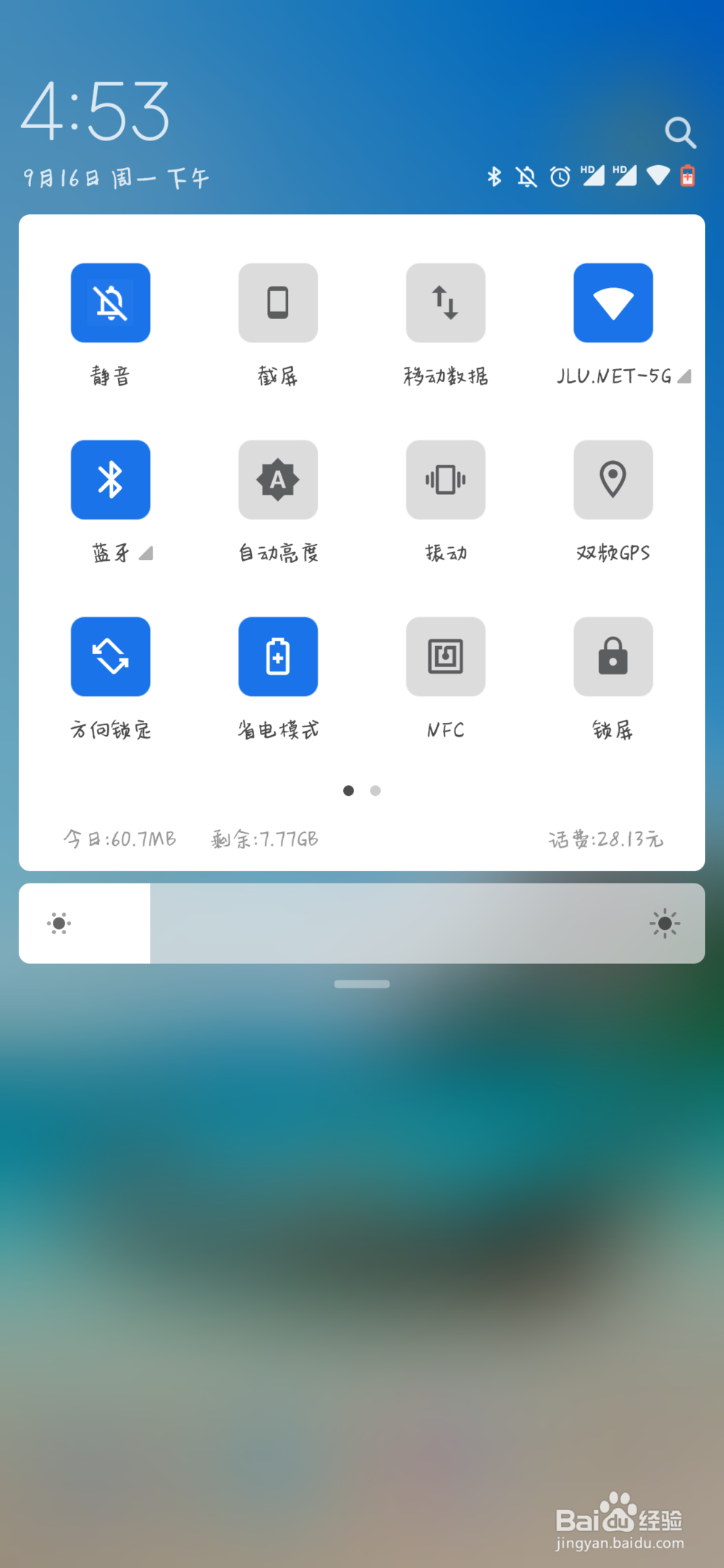Tap the dual-band GPS (双频GPS) icon

613,480
